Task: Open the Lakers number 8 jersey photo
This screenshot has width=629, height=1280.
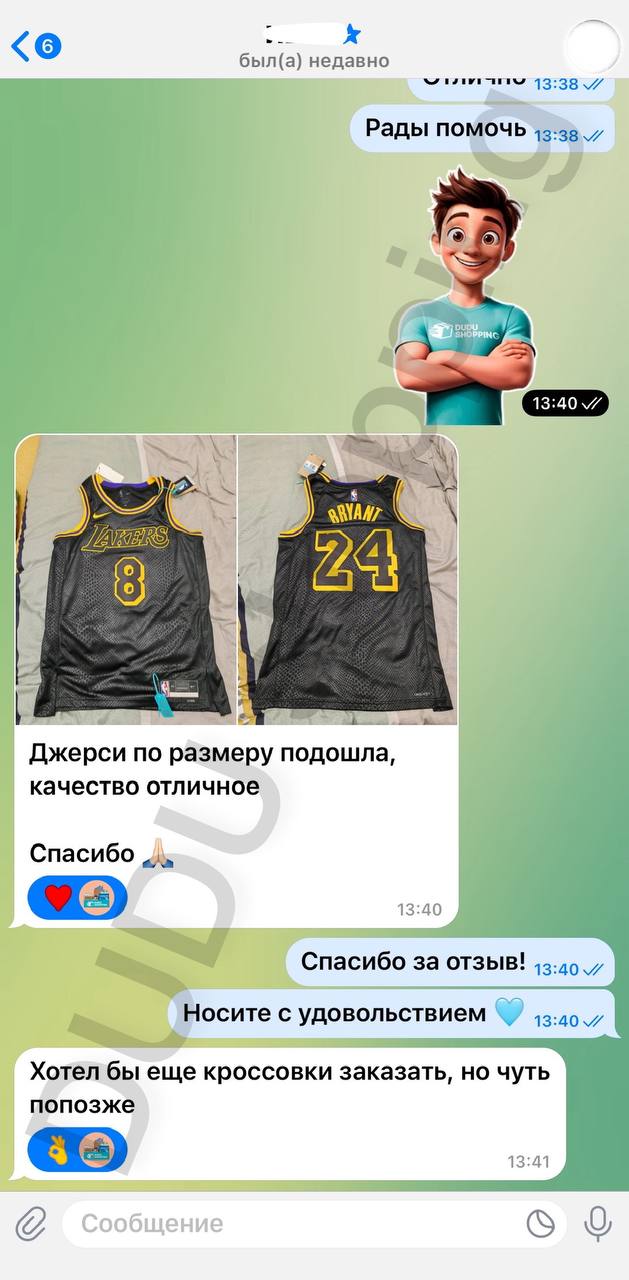Action: [125, 580]
